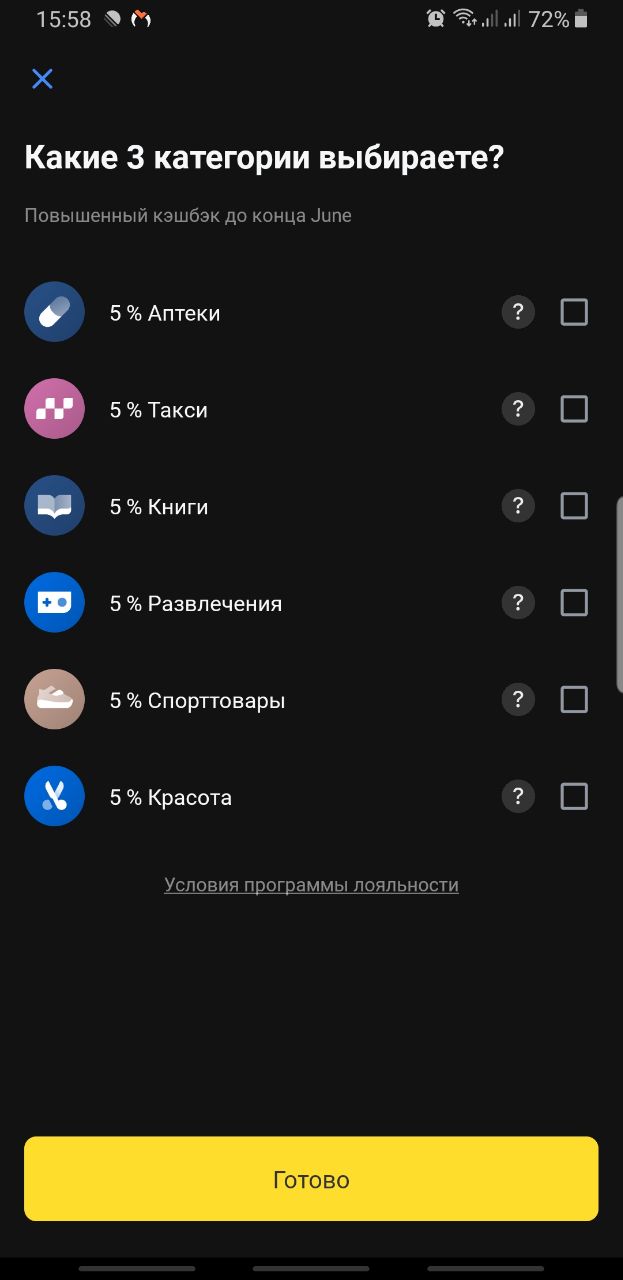
Task: Choose Развлечения by its checkbox
Action: tap(574, 603)
